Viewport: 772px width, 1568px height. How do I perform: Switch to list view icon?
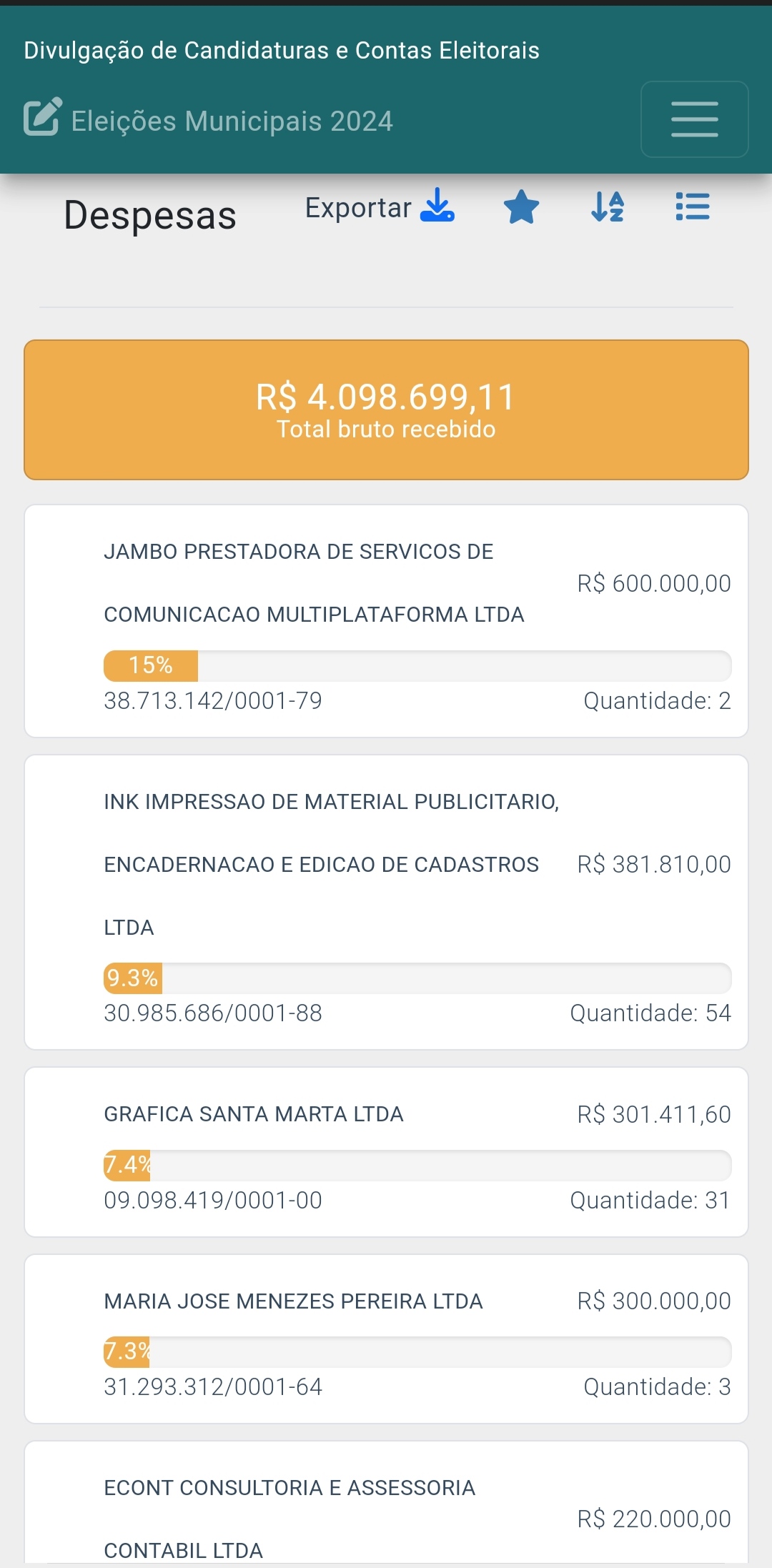tap(693, 207)
